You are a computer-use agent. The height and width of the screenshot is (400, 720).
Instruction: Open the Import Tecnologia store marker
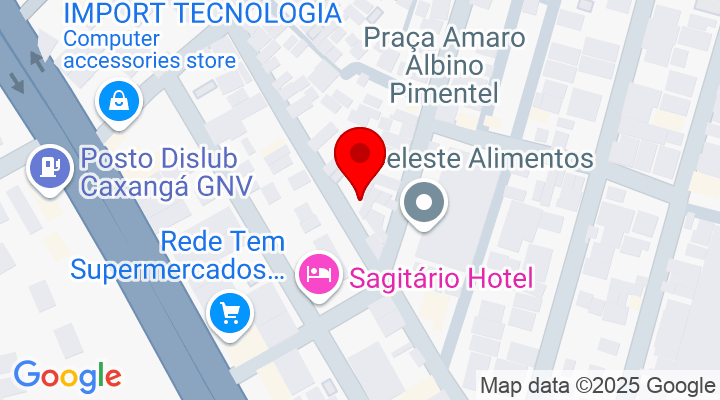[x=119, y=102]
